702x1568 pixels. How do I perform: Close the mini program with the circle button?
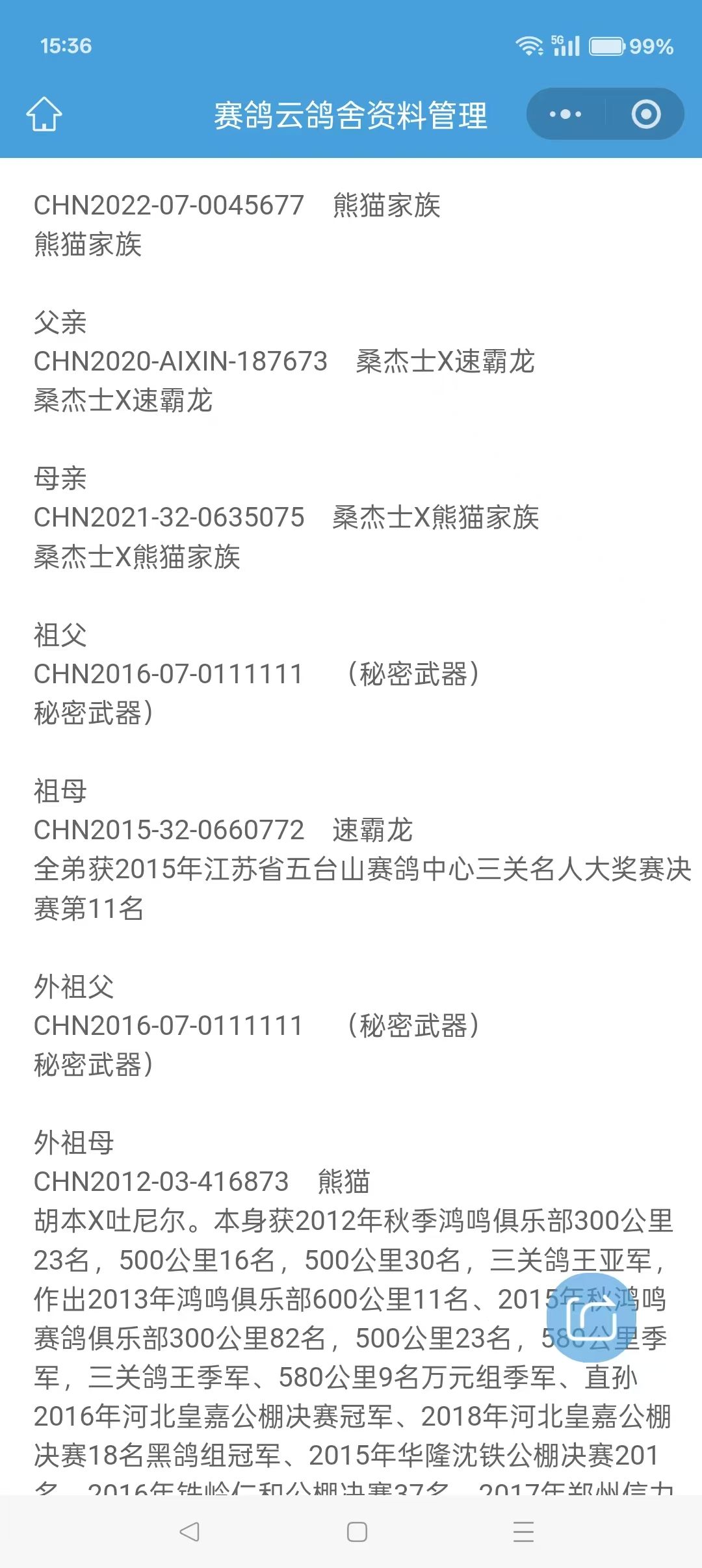pyautogui.click(x=645, y=114)
